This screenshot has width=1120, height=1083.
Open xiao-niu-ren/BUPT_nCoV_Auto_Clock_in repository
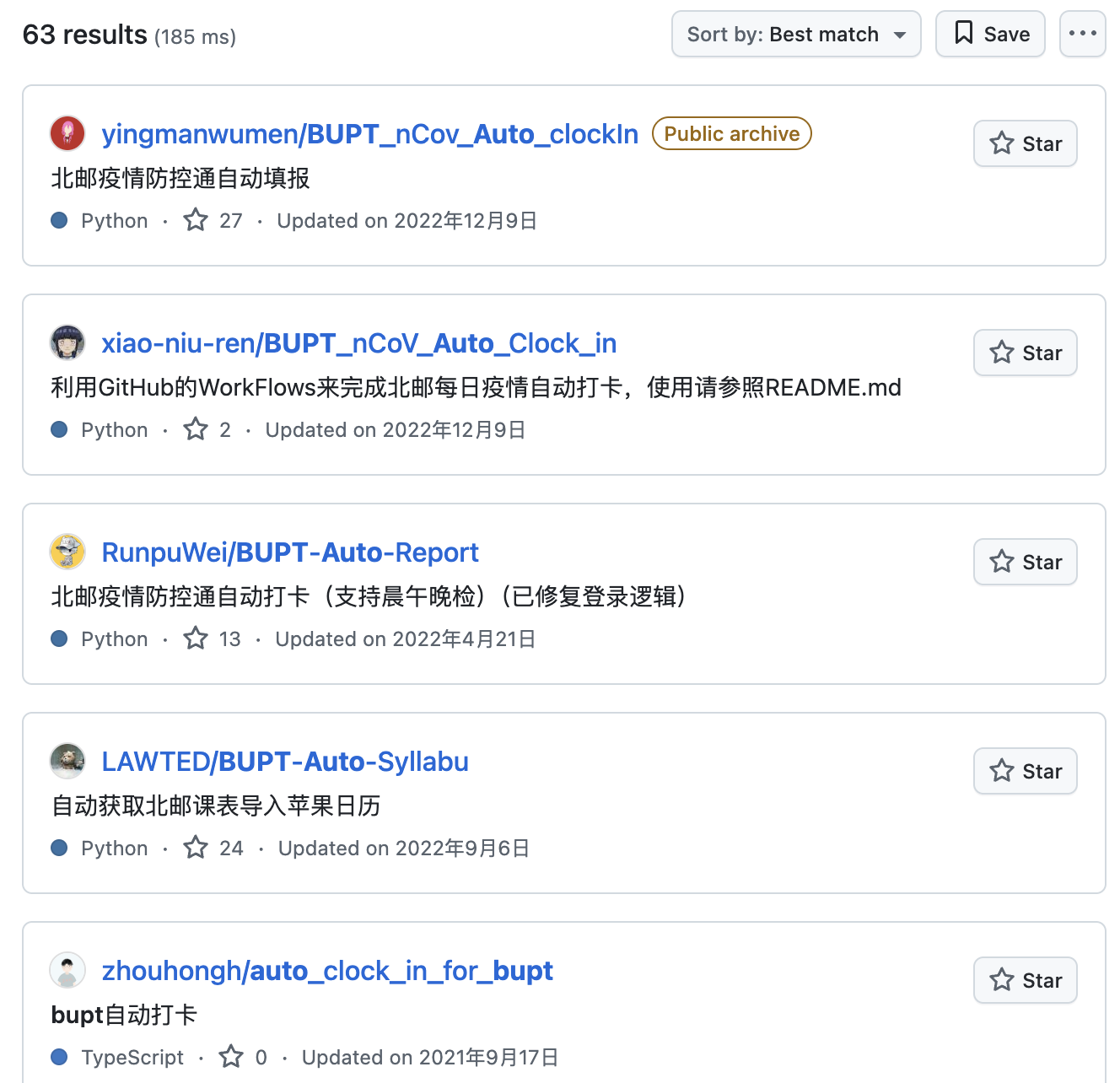(358, 343)
